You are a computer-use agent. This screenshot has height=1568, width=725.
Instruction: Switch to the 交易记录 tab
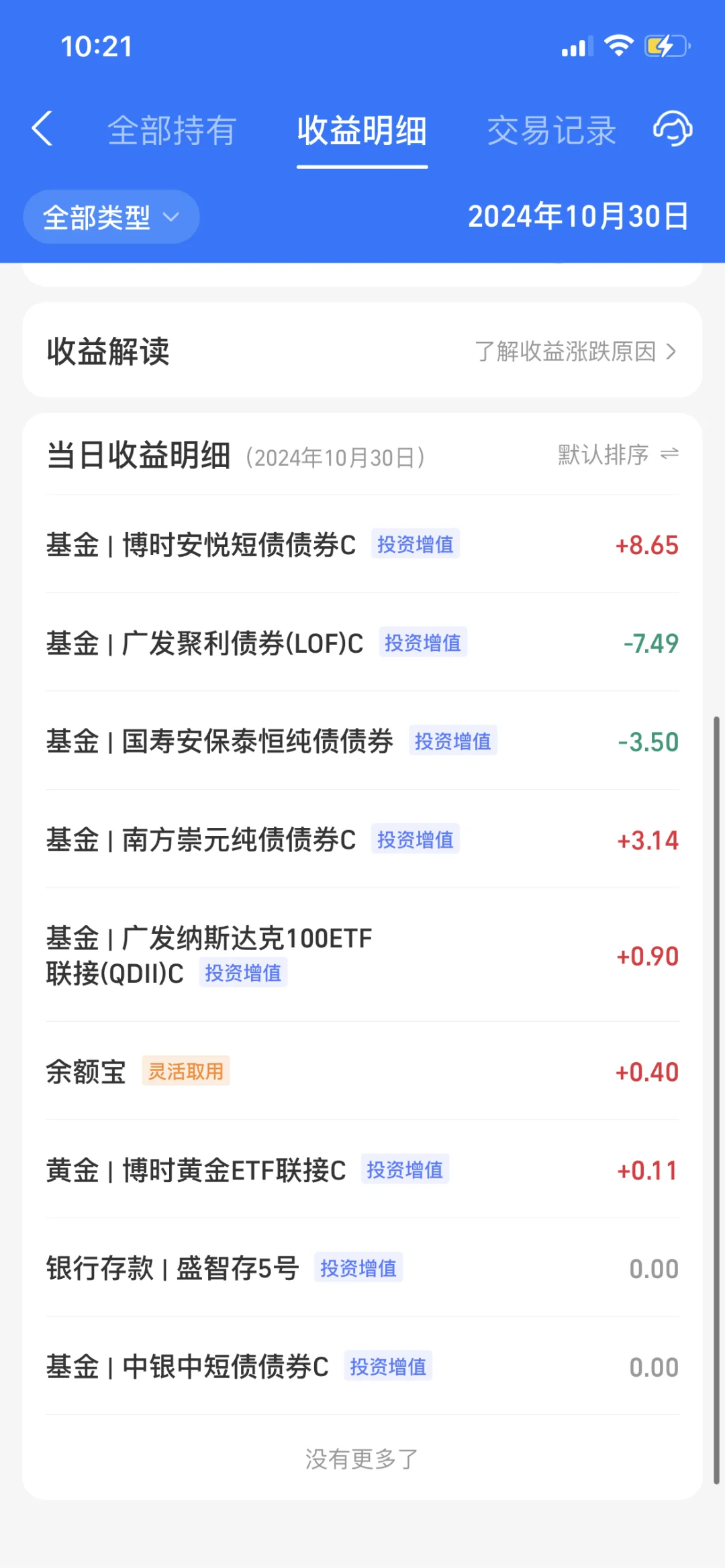click(551, 130)
